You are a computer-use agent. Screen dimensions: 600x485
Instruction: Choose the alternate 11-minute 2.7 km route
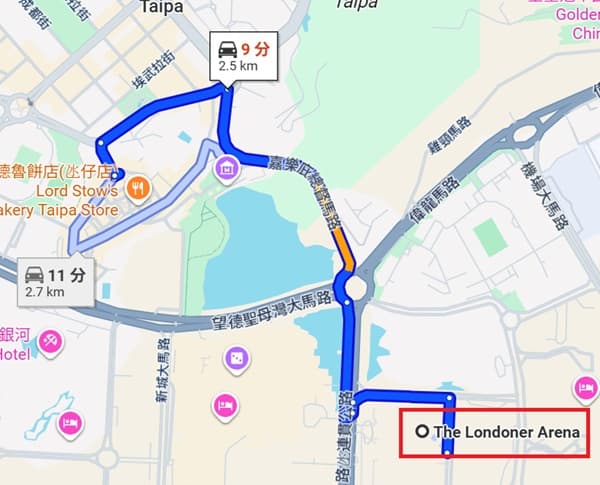56,281
